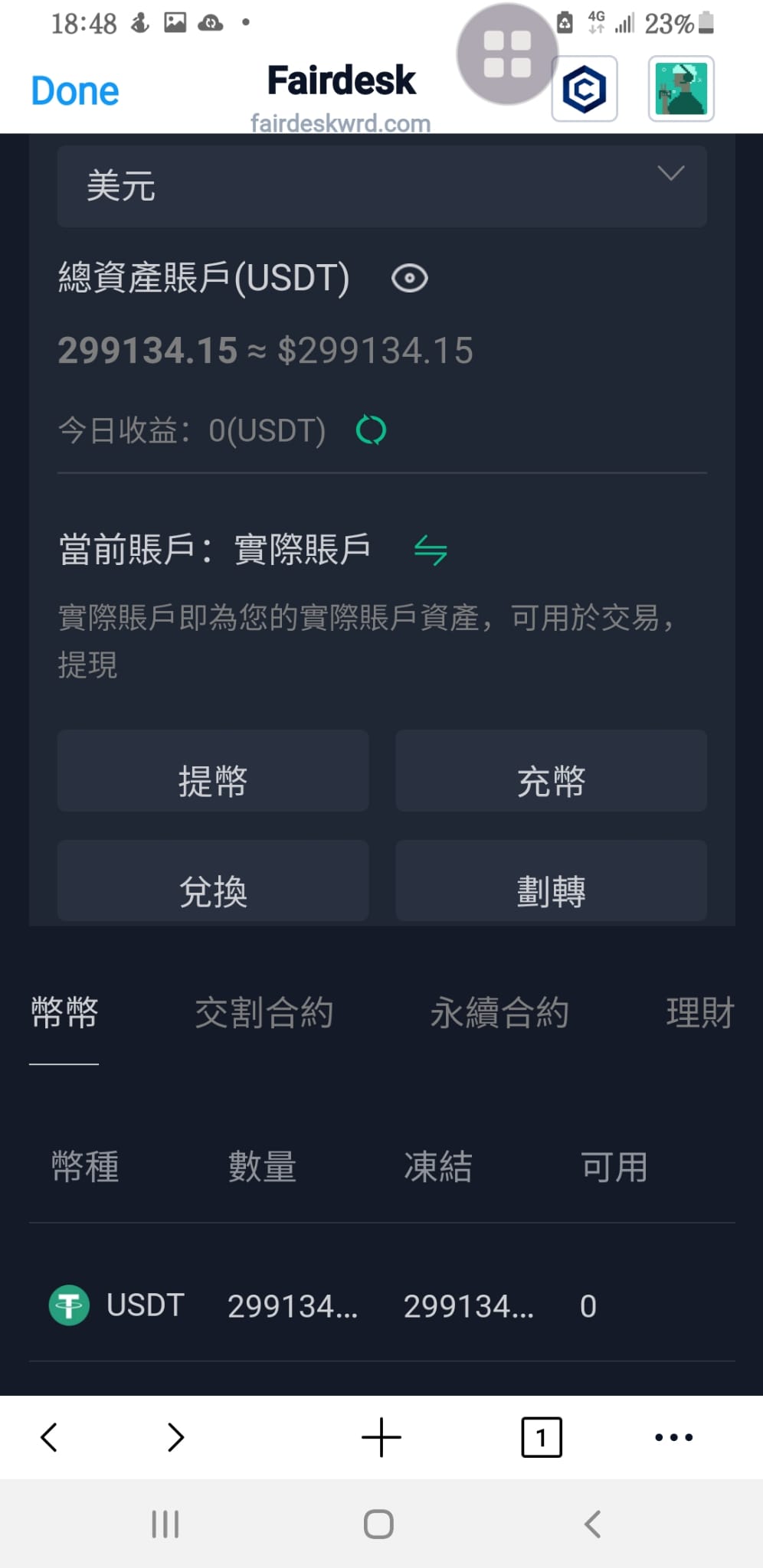The height and width of the screenshot is (1568, 763).
Task: Switch to the 理財 tab
Action: click(x=699, y=1014)
